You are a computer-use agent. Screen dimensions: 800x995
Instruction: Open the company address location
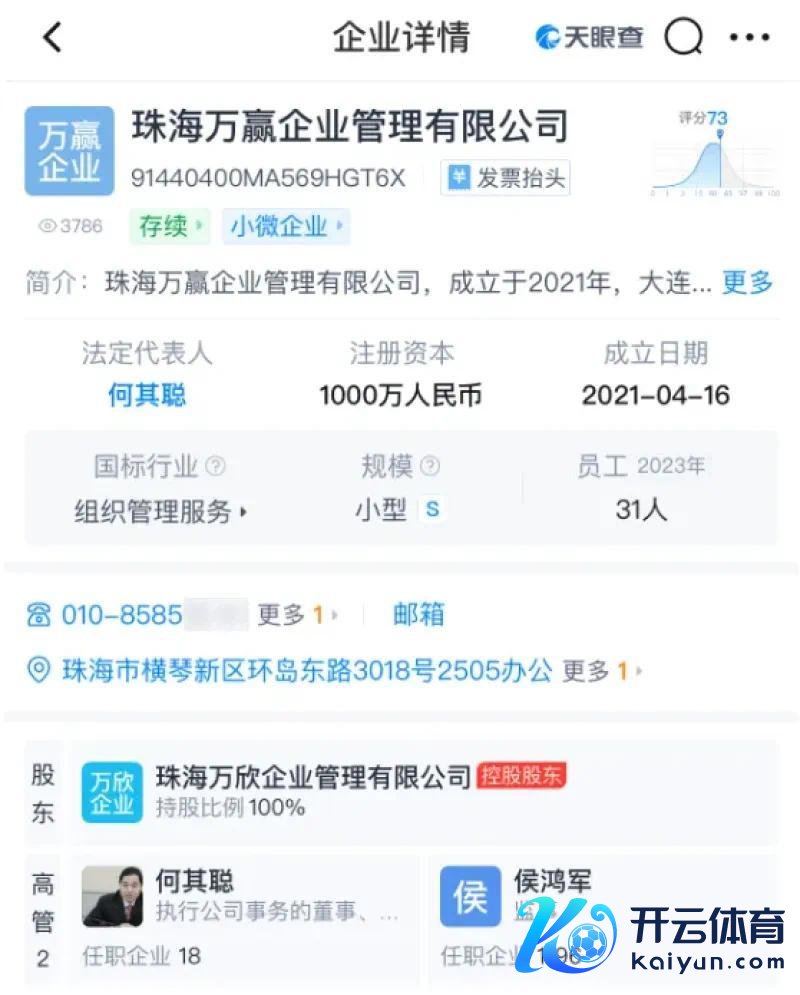(x=306, y=671)
